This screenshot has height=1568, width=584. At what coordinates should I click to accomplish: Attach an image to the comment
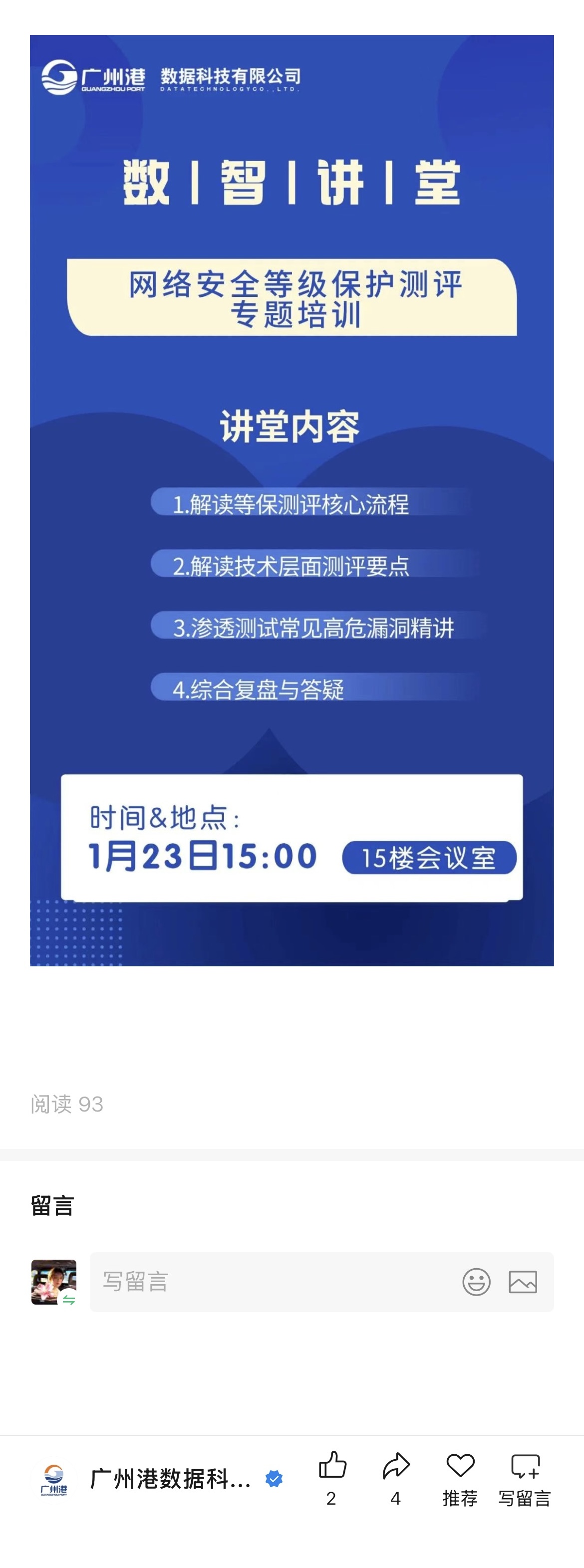(523, 1281)
